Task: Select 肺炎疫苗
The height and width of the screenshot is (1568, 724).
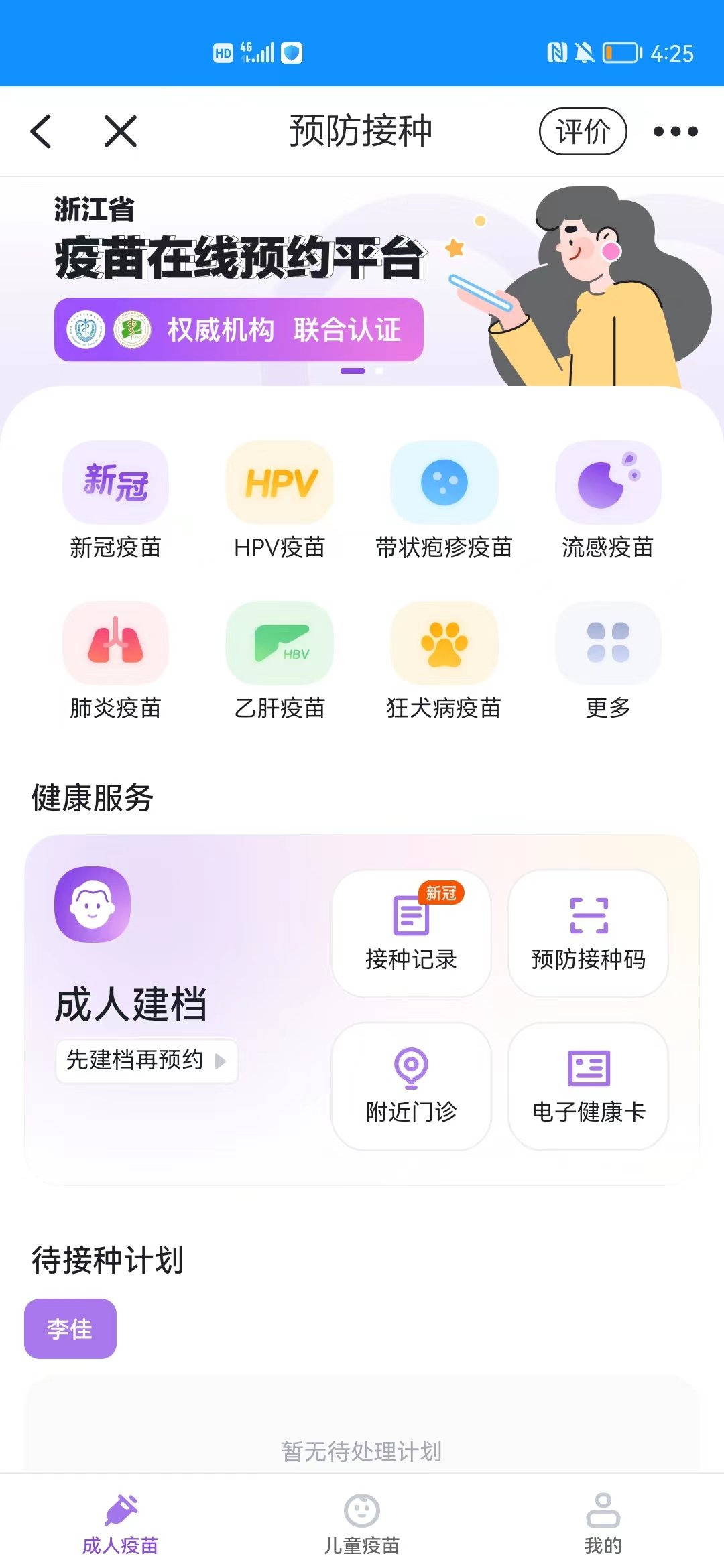Action: tap(115, 661)
